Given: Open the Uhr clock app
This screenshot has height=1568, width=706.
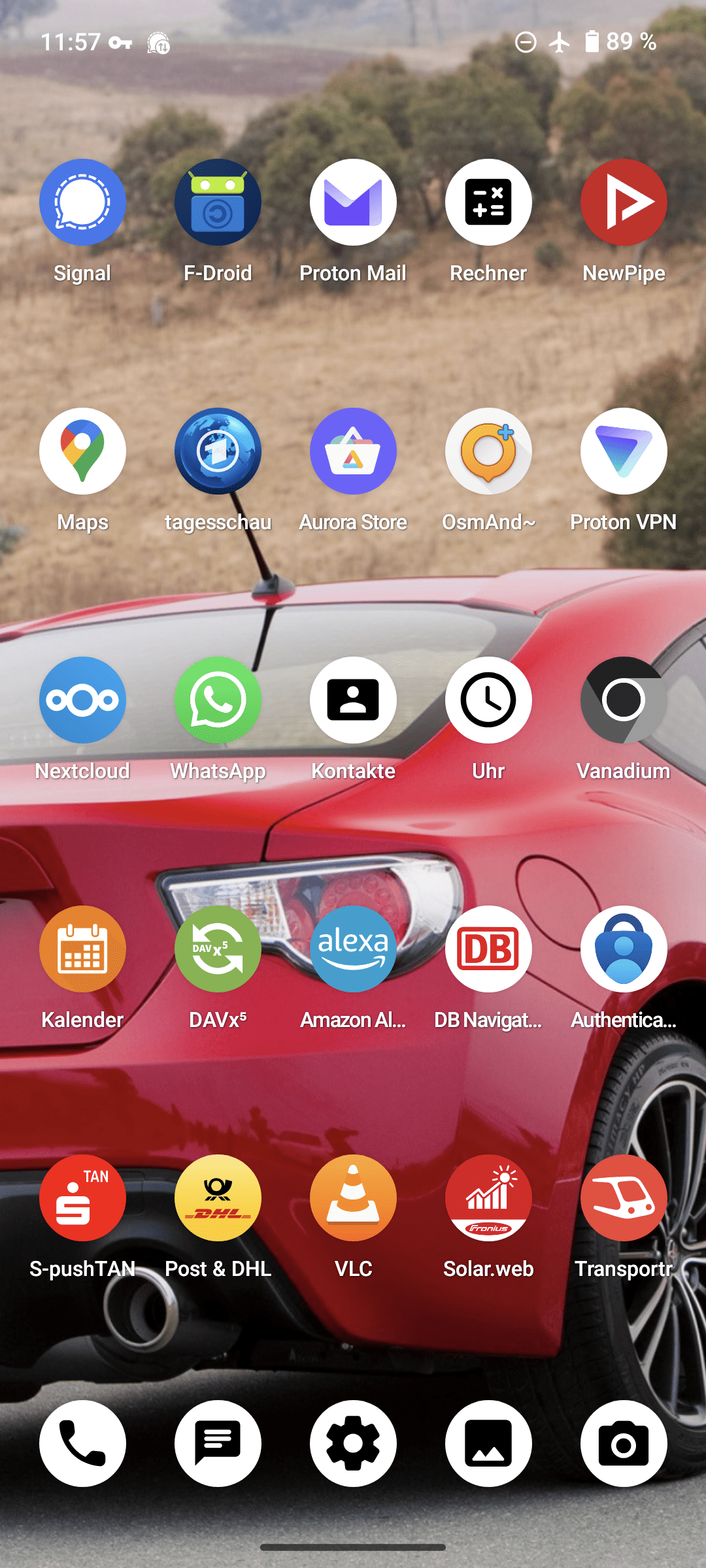Looking at the screenshot, I should point(488,700).
